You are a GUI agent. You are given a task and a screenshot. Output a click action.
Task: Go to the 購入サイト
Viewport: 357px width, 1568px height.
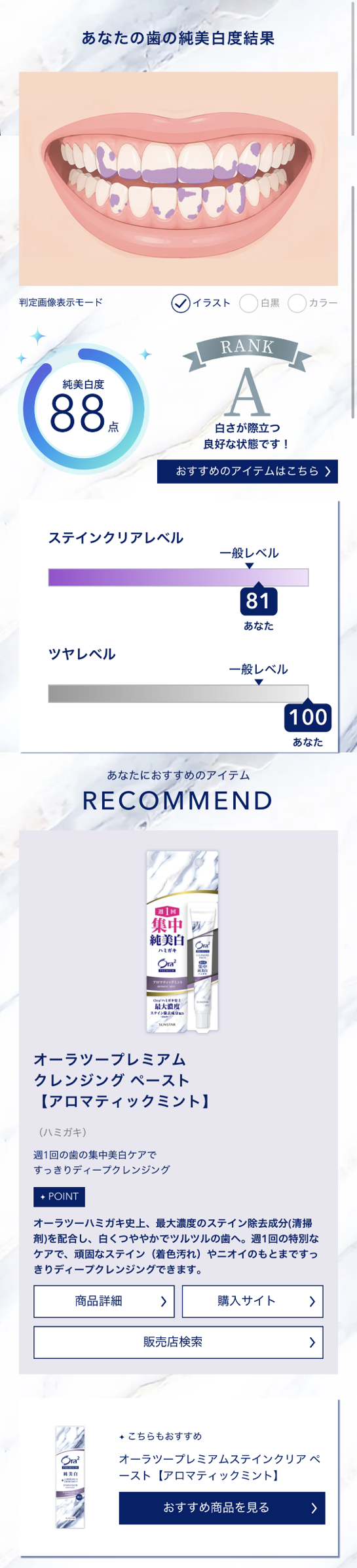[252, 1301]
